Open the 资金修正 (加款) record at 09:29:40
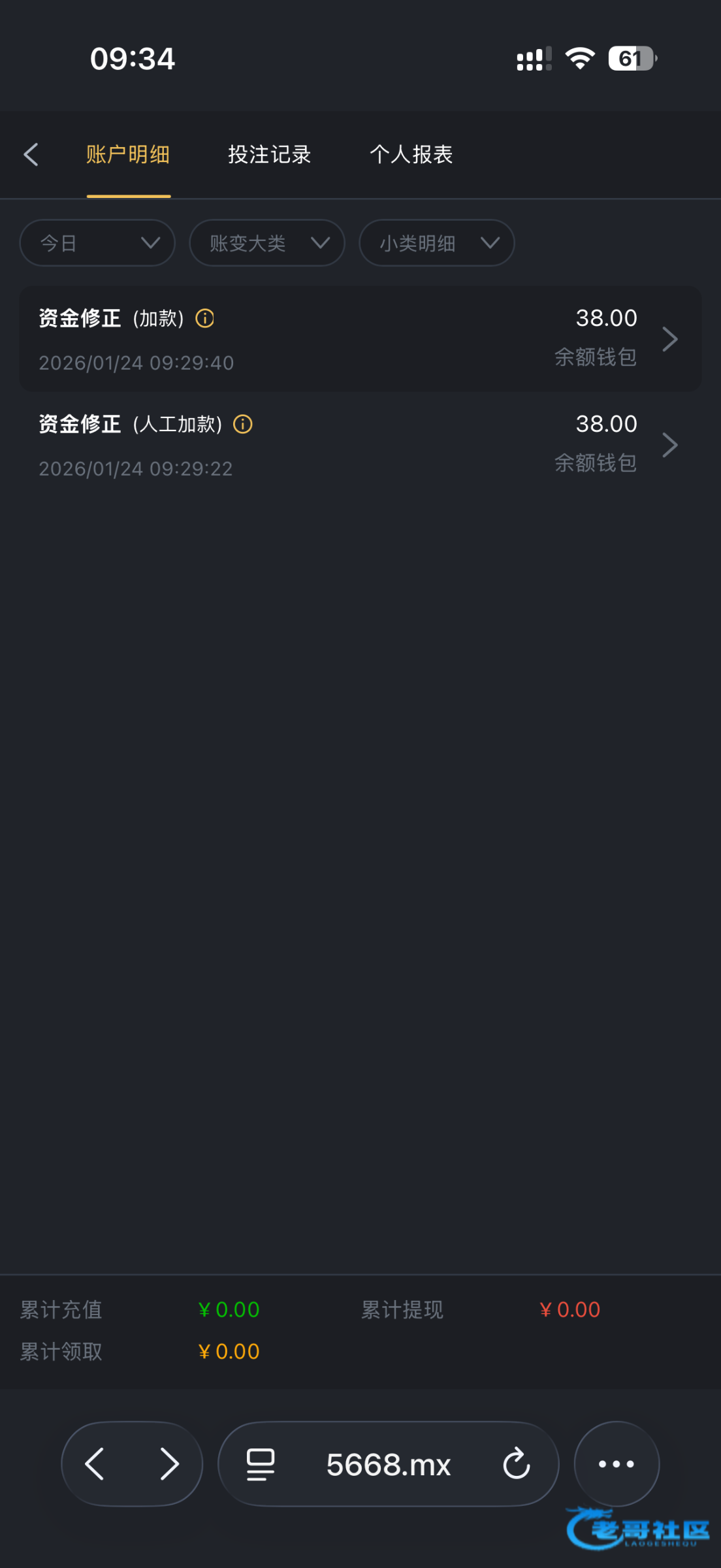The height and width of the screenshot is (1568, 721). (x=360, y=339)
